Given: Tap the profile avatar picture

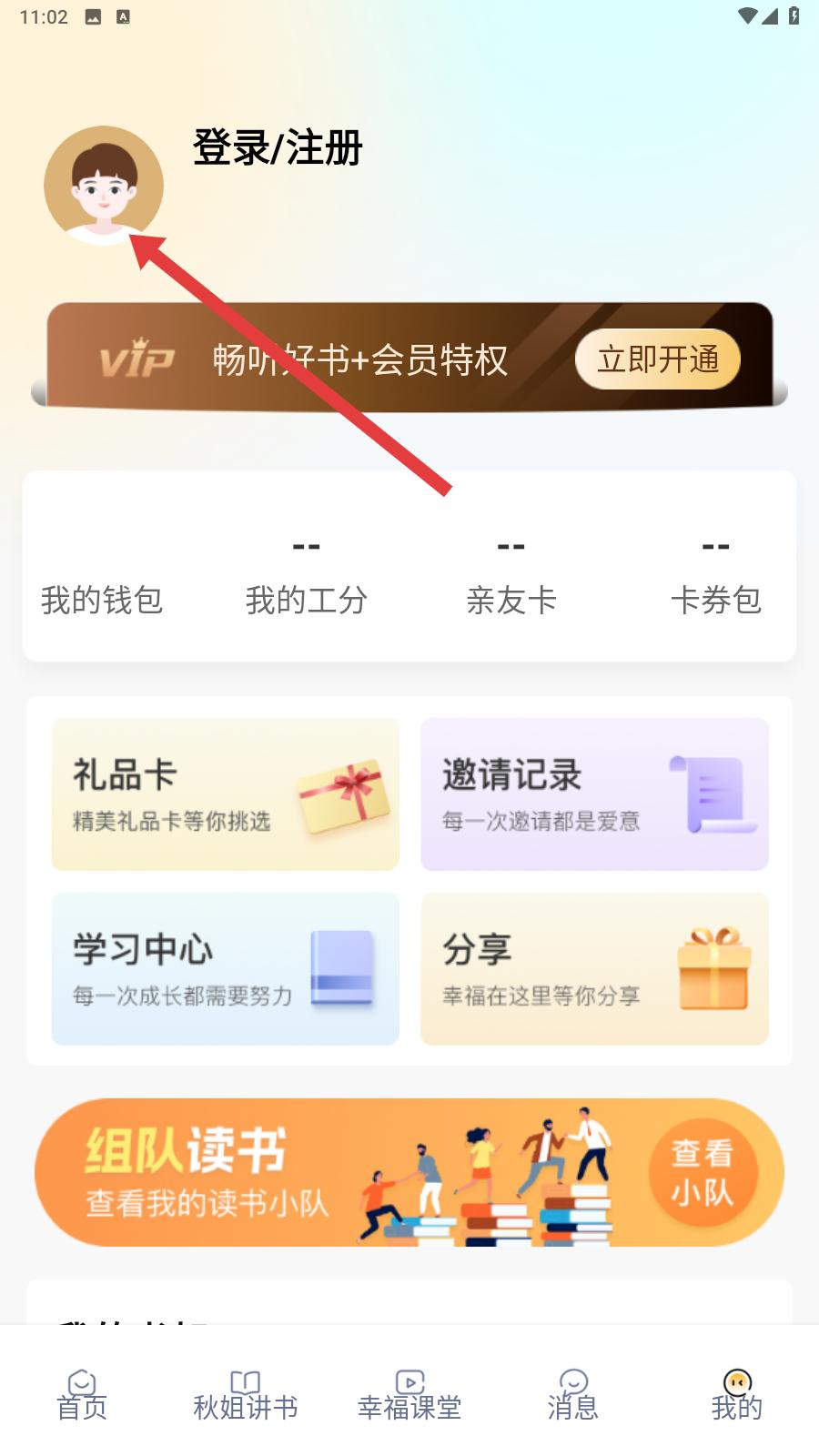Looking at the screenshot, I should (104, 186).
